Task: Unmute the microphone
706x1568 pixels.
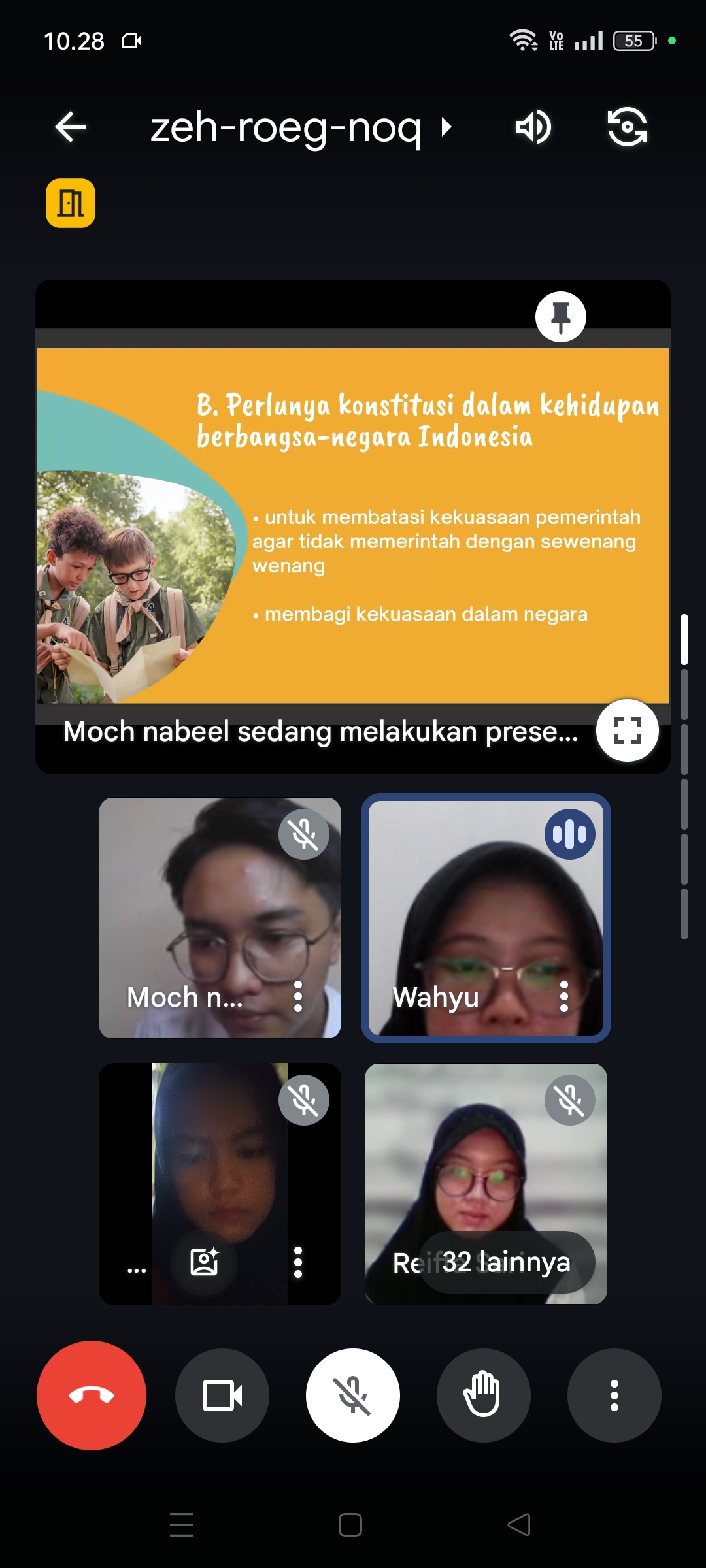Action: [353, 1395]
